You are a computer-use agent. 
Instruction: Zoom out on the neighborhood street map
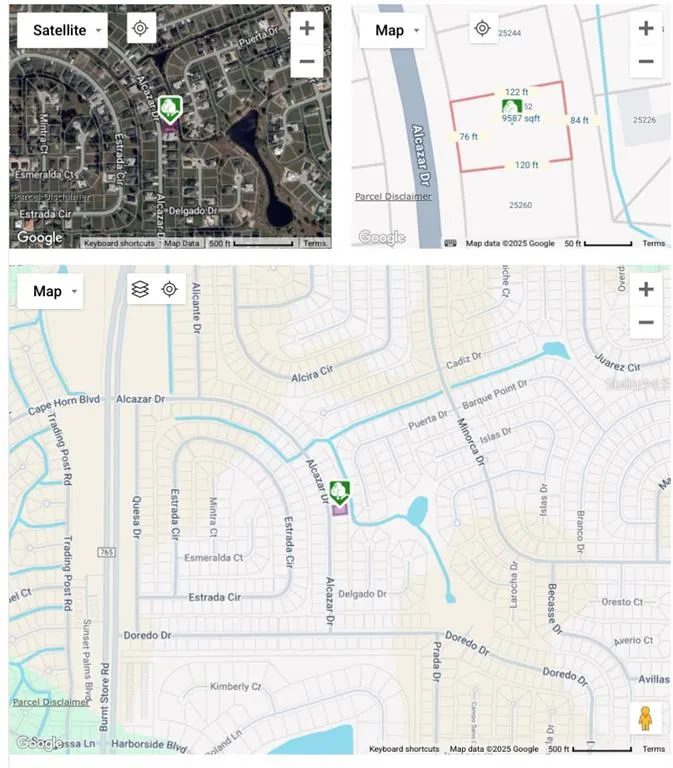[x=646, y=322]
